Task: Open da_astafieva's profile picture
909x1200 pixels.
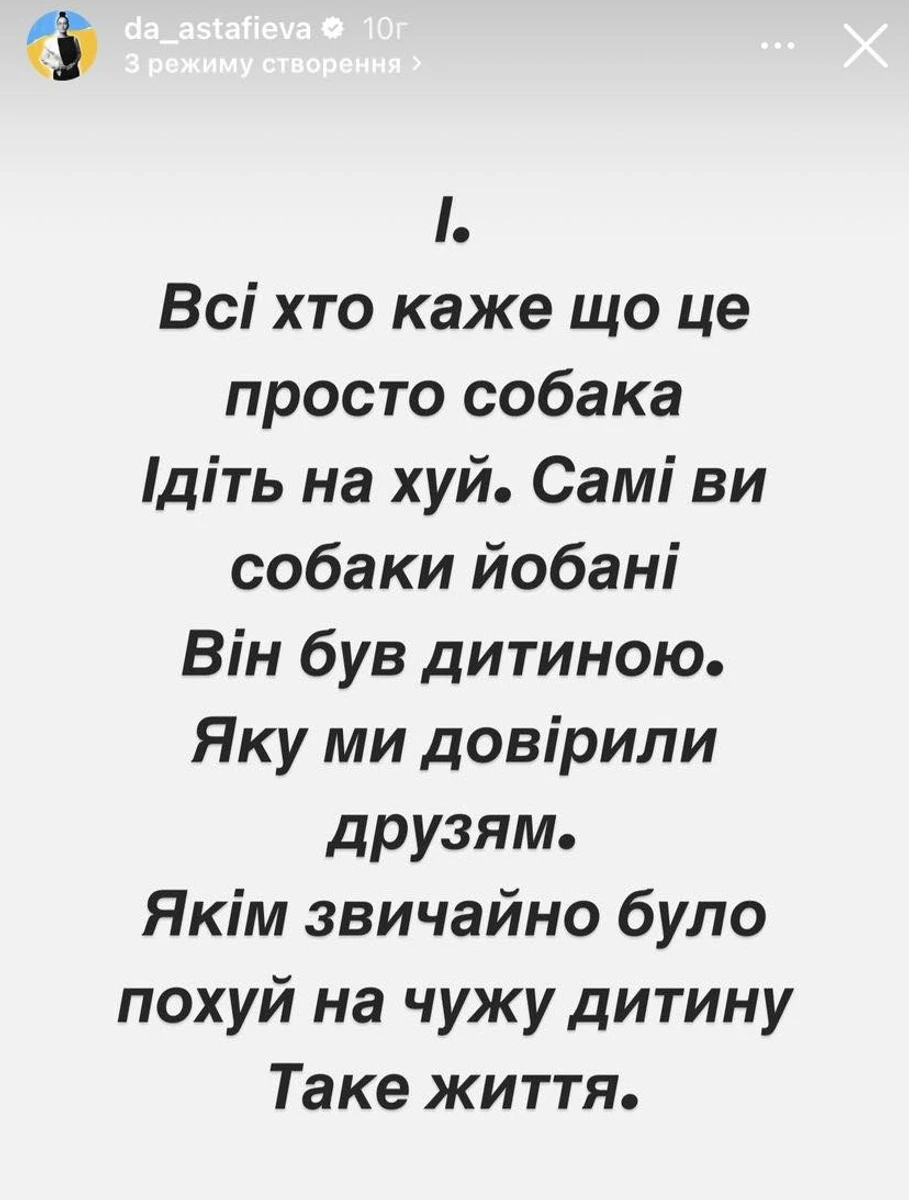Action: click(62, 45)
